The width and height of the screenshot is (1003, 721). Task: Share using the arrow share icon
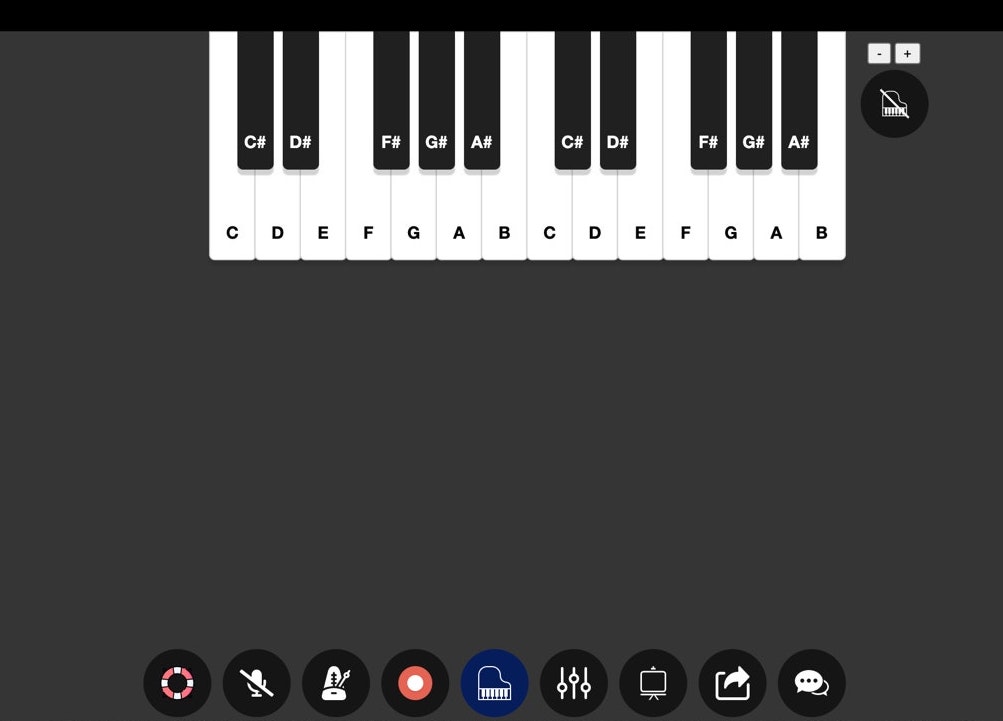click(x=732, y=683)
